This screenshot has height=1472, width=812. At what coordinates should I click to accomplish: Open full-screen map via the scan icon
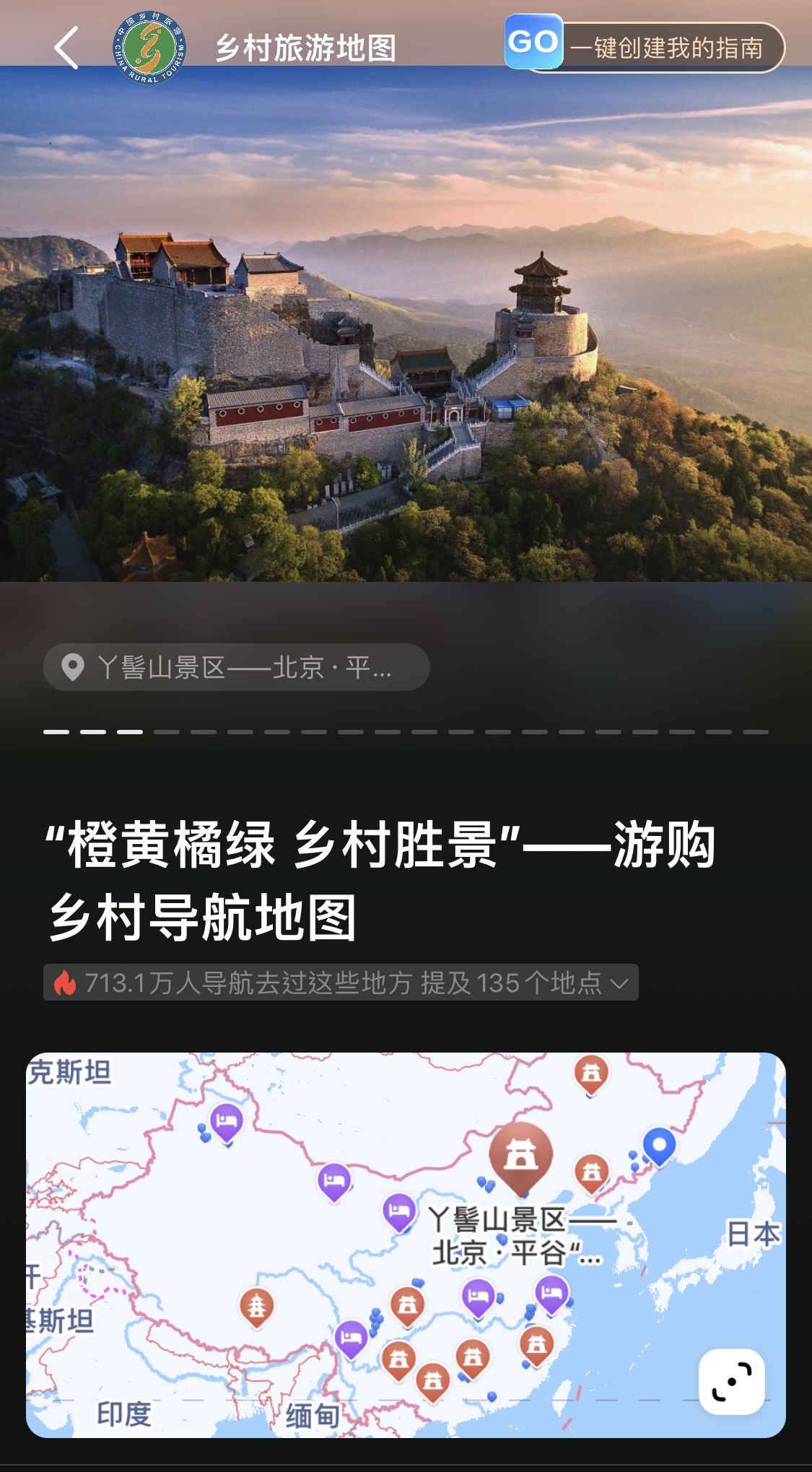(731, 1381)
